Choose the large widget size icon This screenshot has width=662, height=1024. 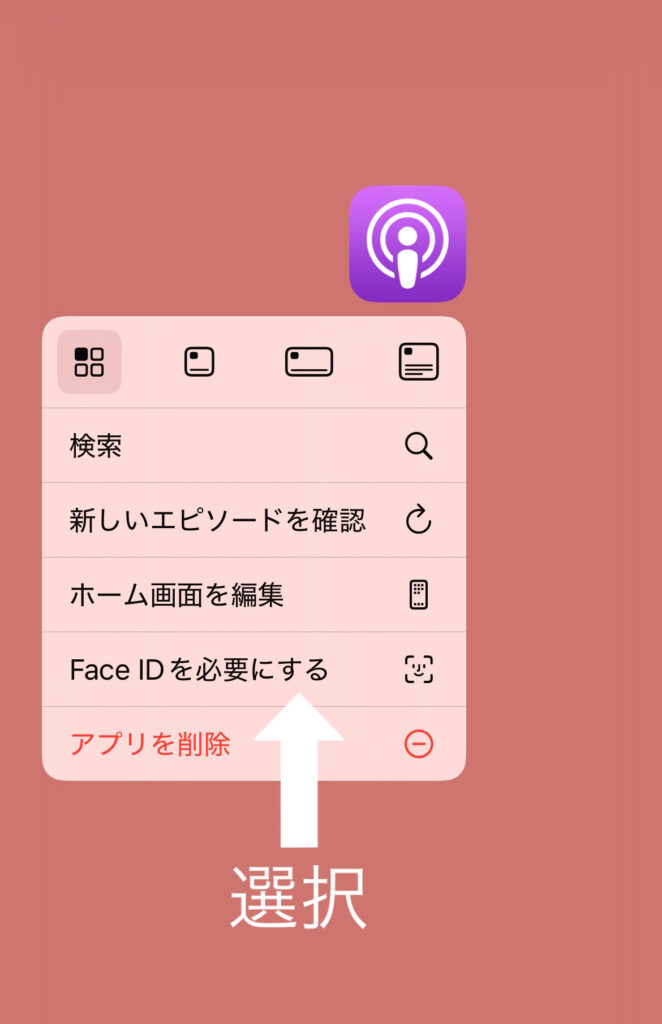[x=418, y=362]
